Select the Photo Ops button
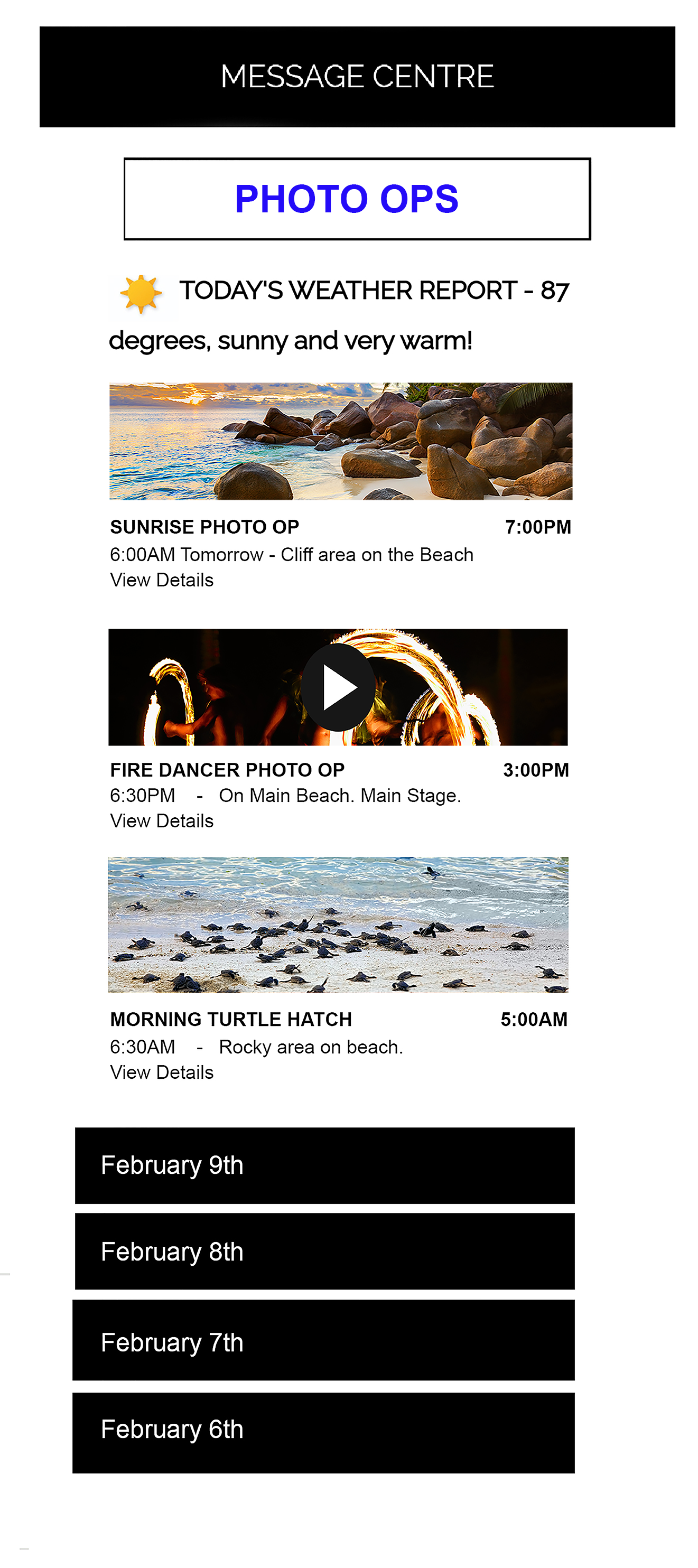698x1568 pixels. [357, 199]
